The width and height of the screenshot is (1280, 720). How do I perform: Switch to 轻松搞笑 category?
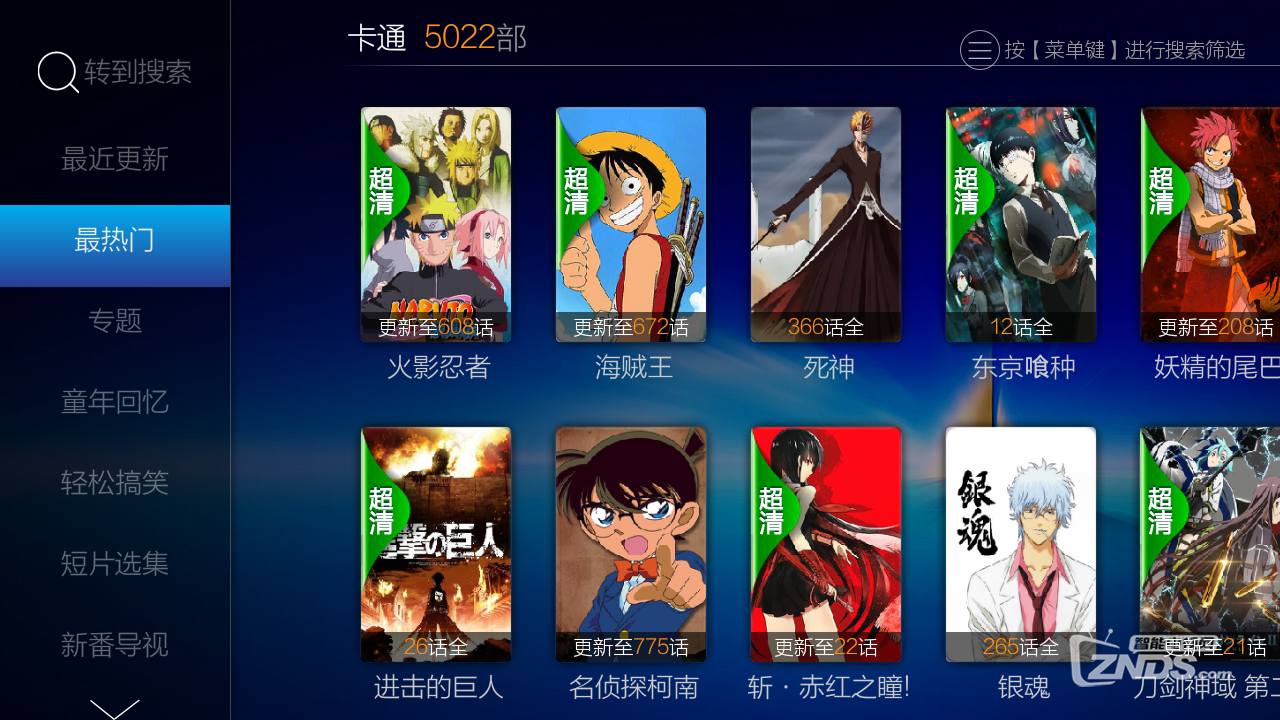[x=115, y=483]
